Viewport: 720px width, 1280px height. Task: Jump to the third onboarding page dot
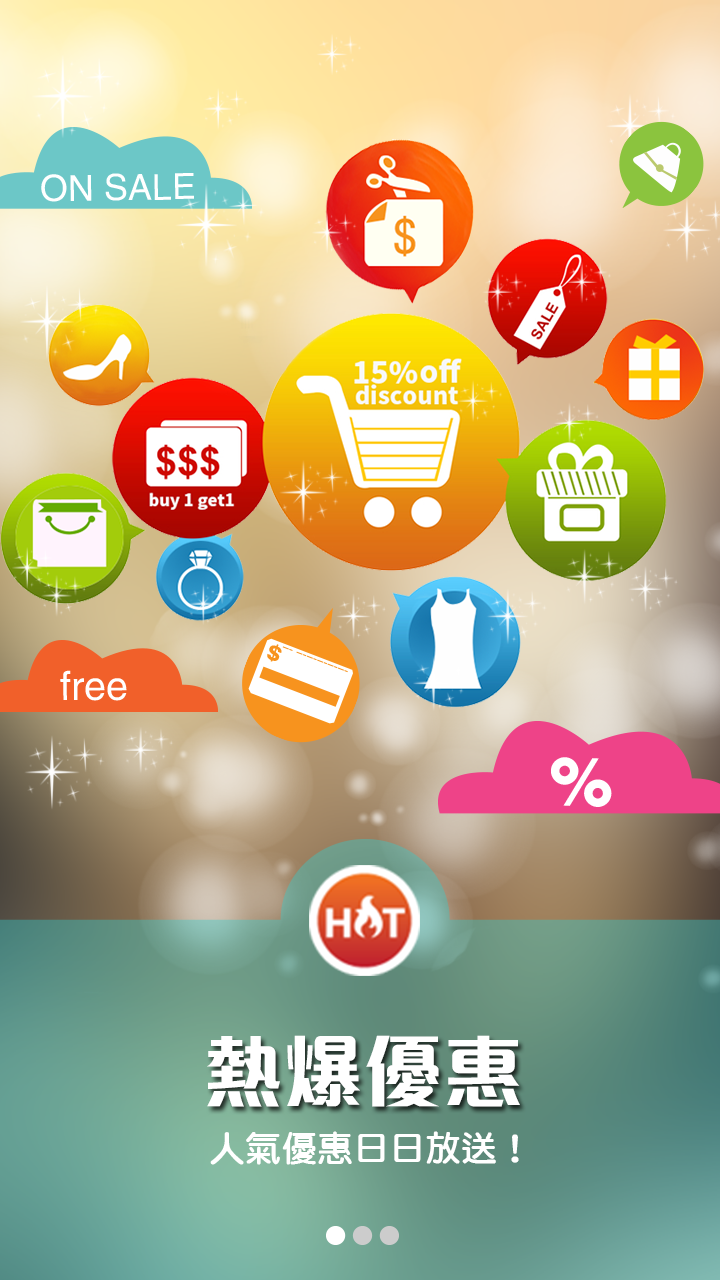[389, 1235]
